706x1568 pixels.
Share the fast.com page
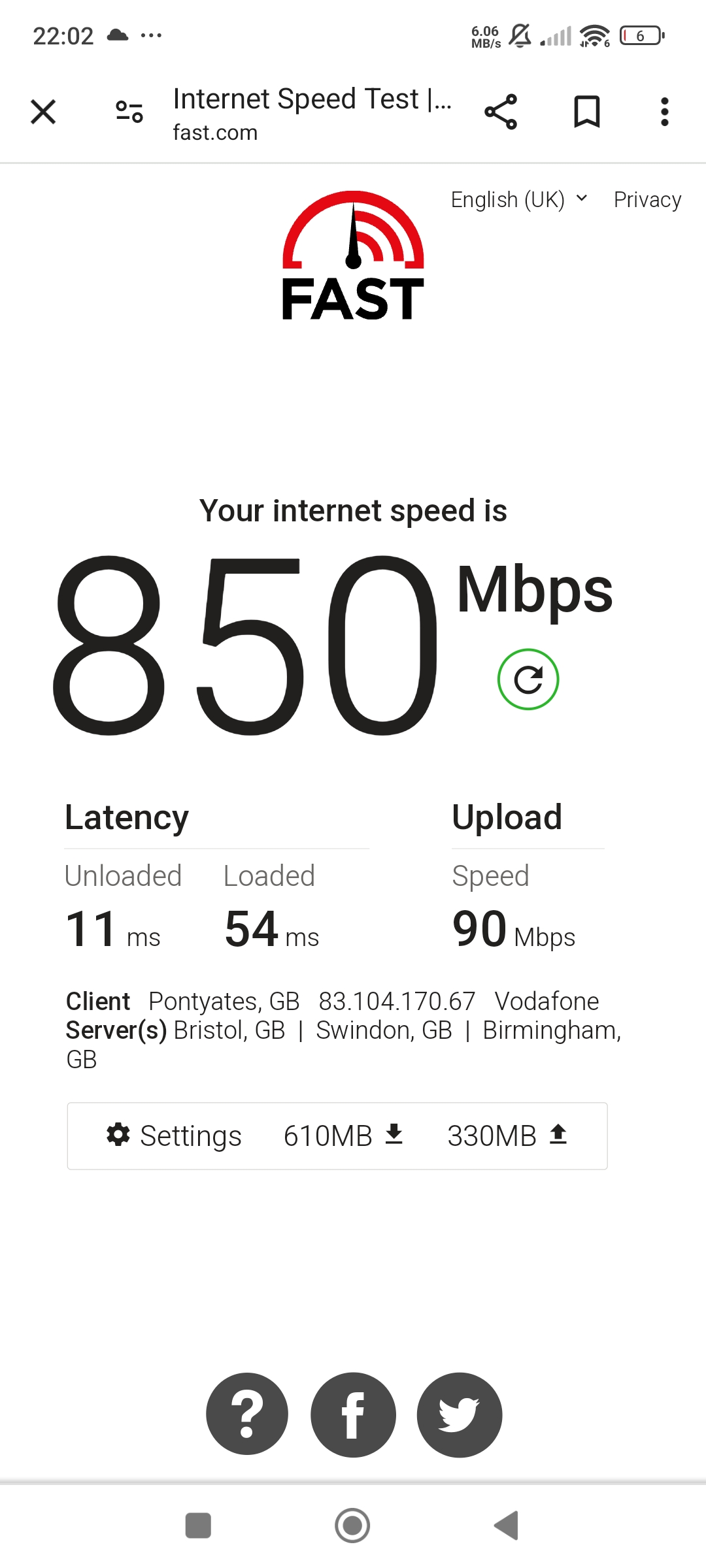501,112
